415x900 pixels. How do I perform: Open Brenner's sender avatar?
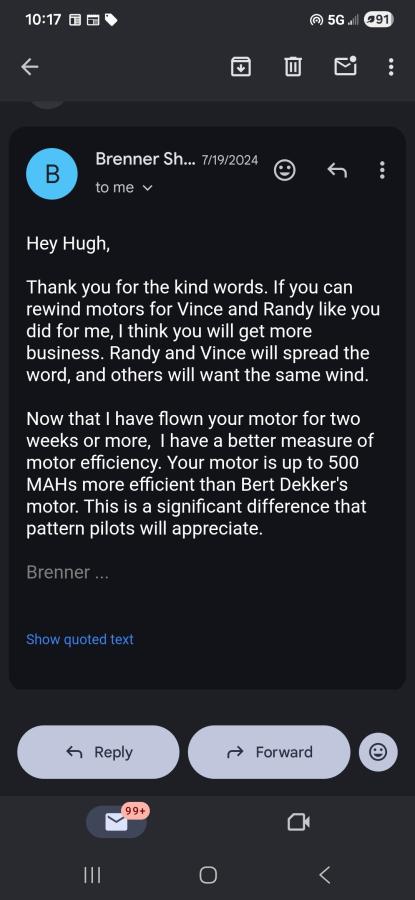(x=52, y=173)
